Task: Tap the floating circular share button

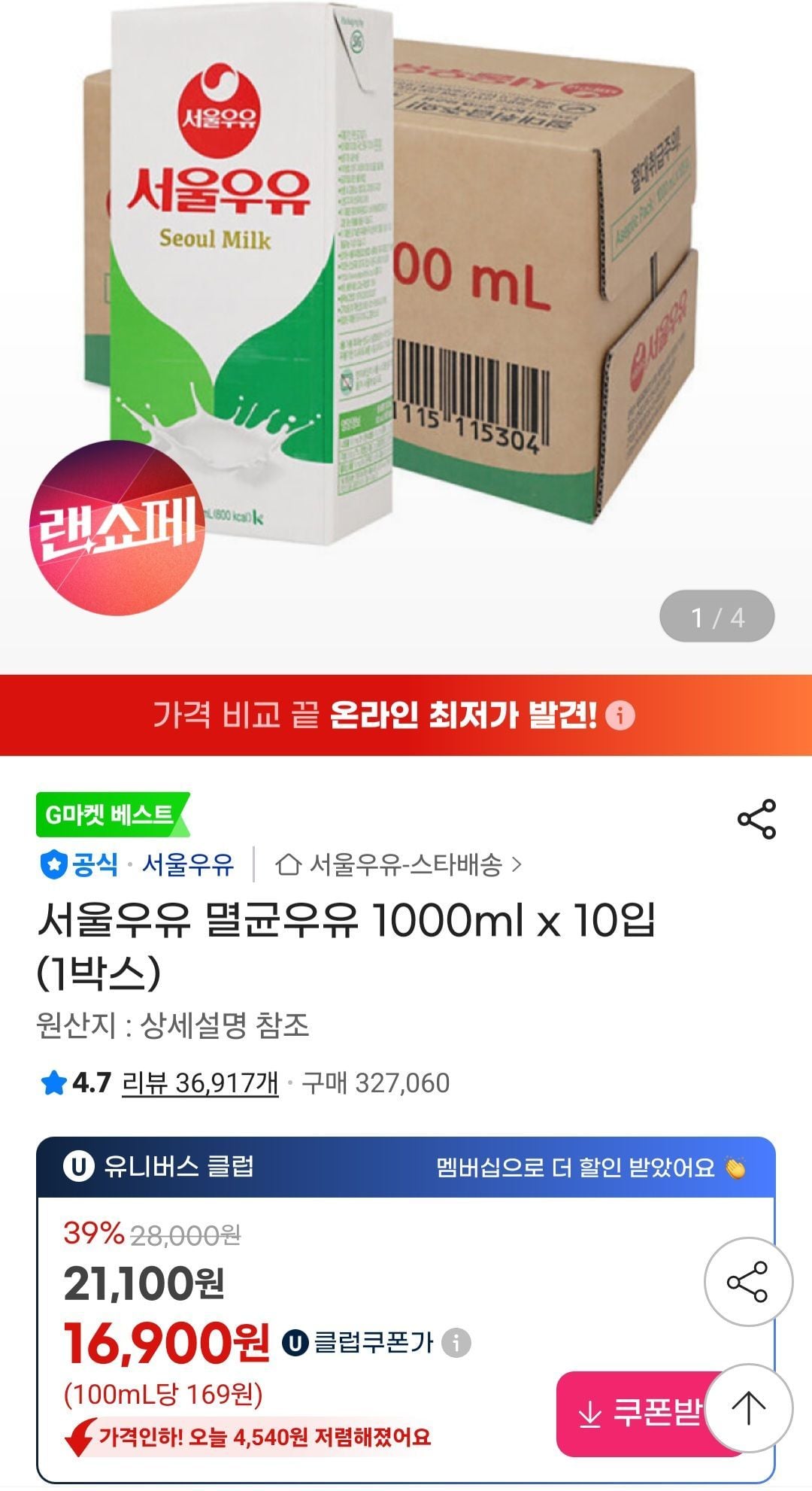Action: click(747, 1282)
